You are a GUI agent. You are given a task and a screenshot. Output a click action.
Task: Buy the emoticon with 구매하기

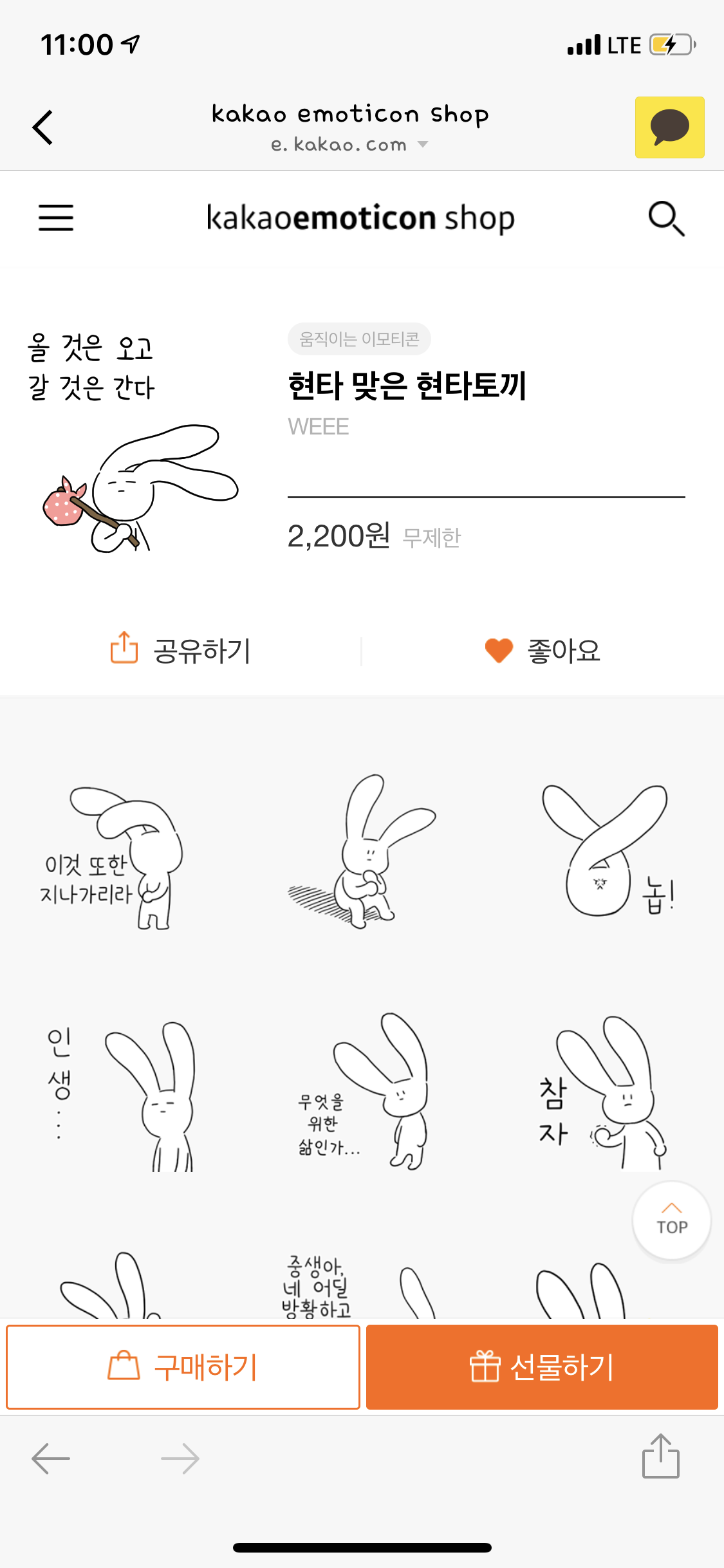[183, 1367]
